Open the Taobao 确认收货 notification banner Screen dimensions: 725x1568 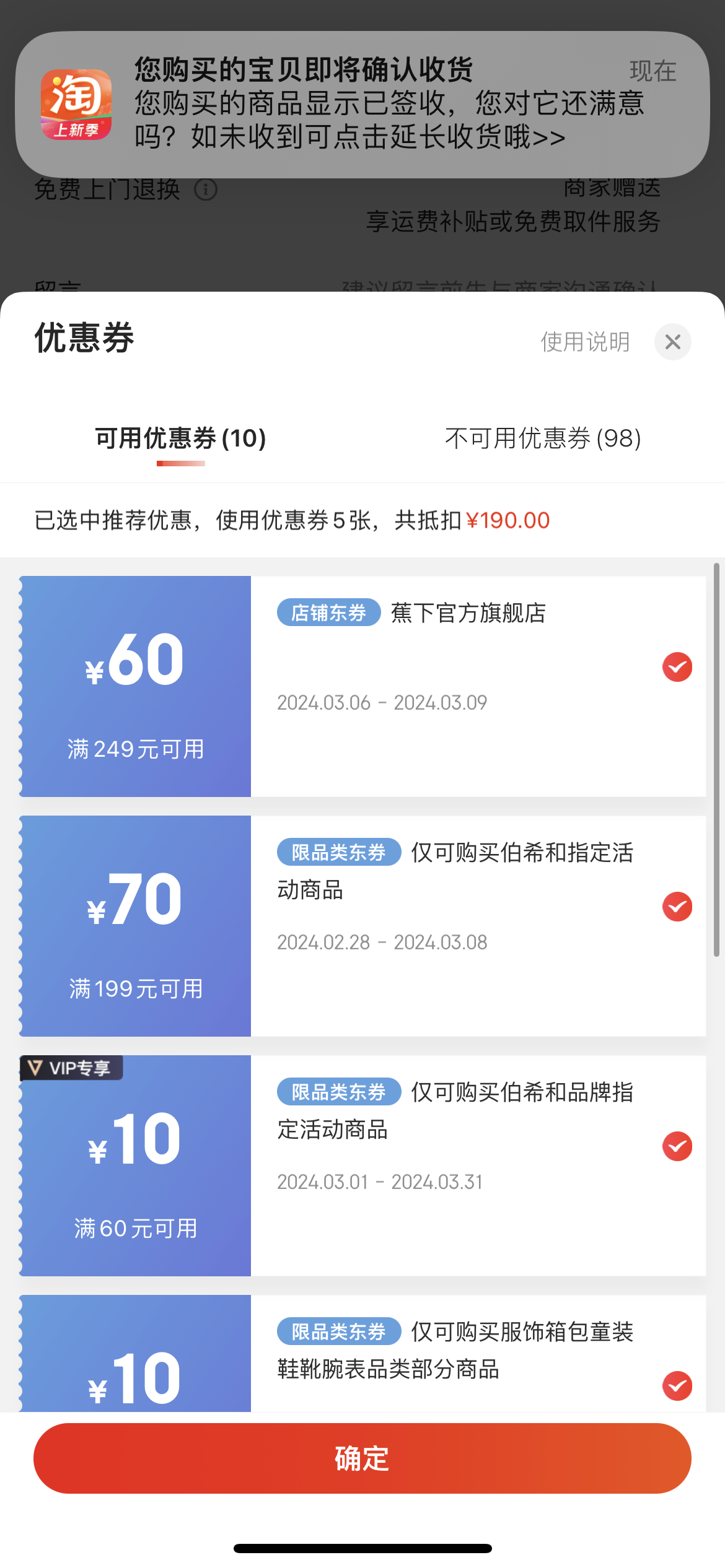362,105
